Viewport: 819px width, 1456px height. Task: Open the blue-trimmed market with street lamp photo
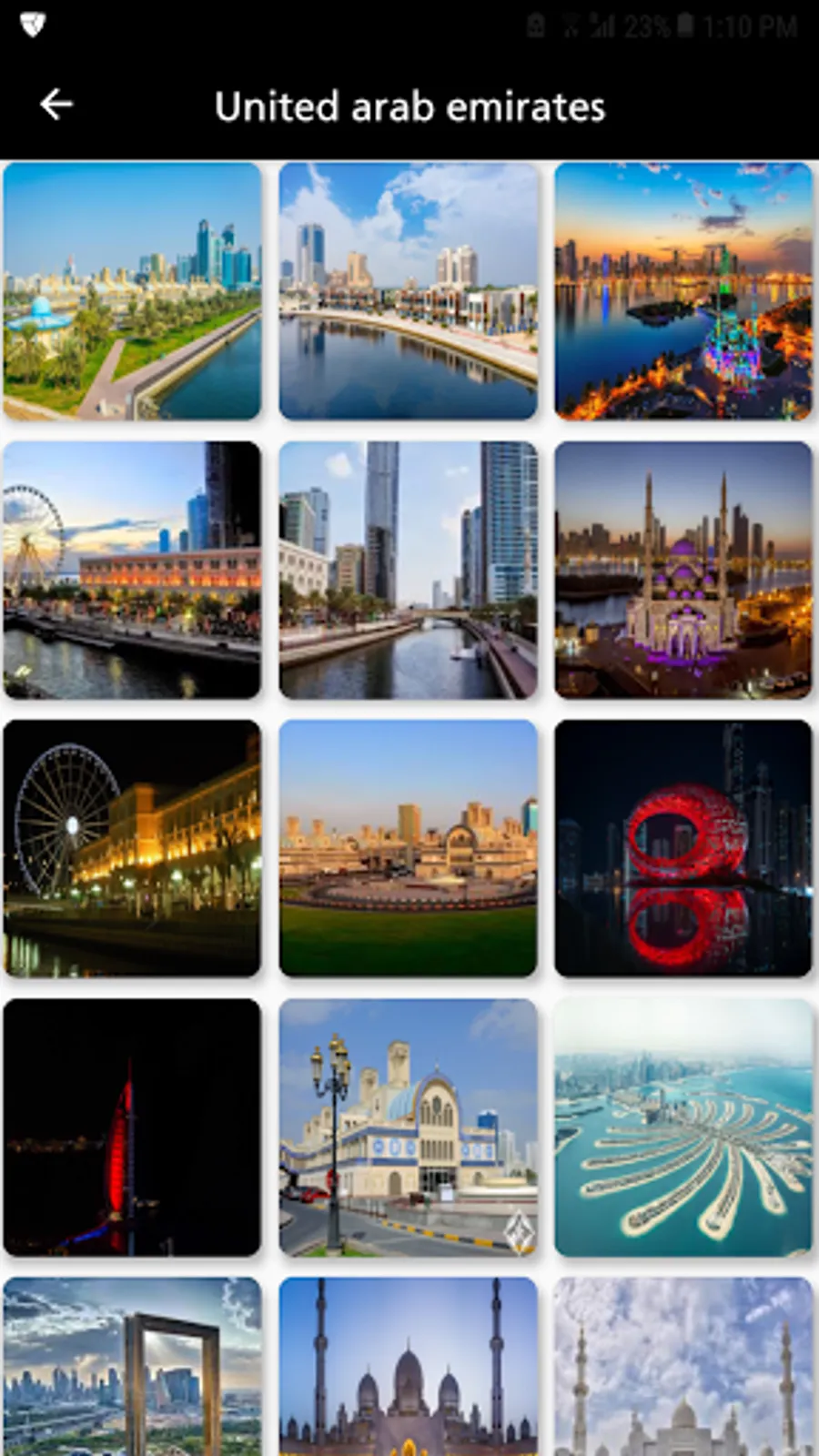point(409,1127)
